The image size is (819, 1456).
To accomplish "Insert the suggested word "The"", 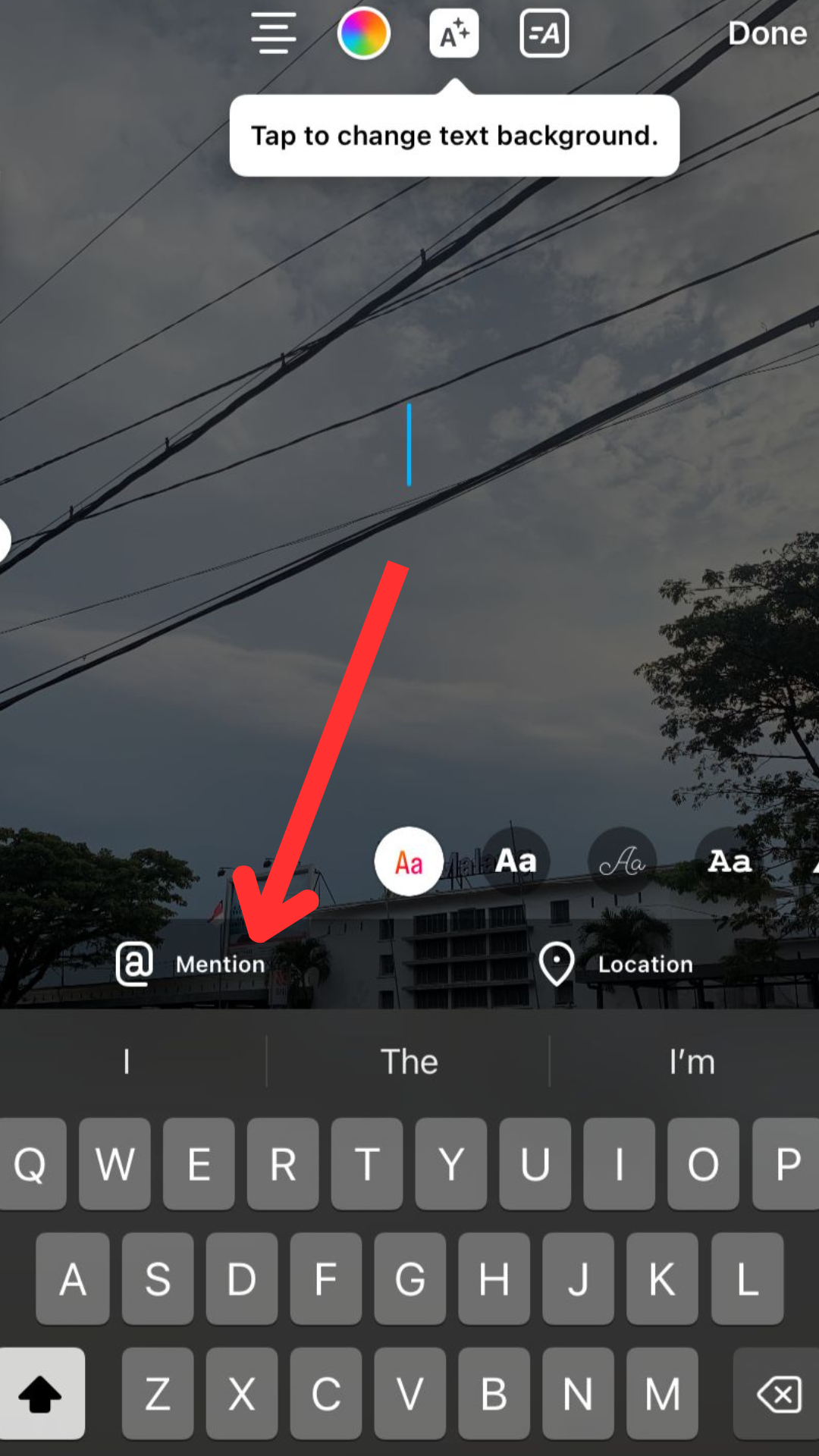I will point(409,1062).
